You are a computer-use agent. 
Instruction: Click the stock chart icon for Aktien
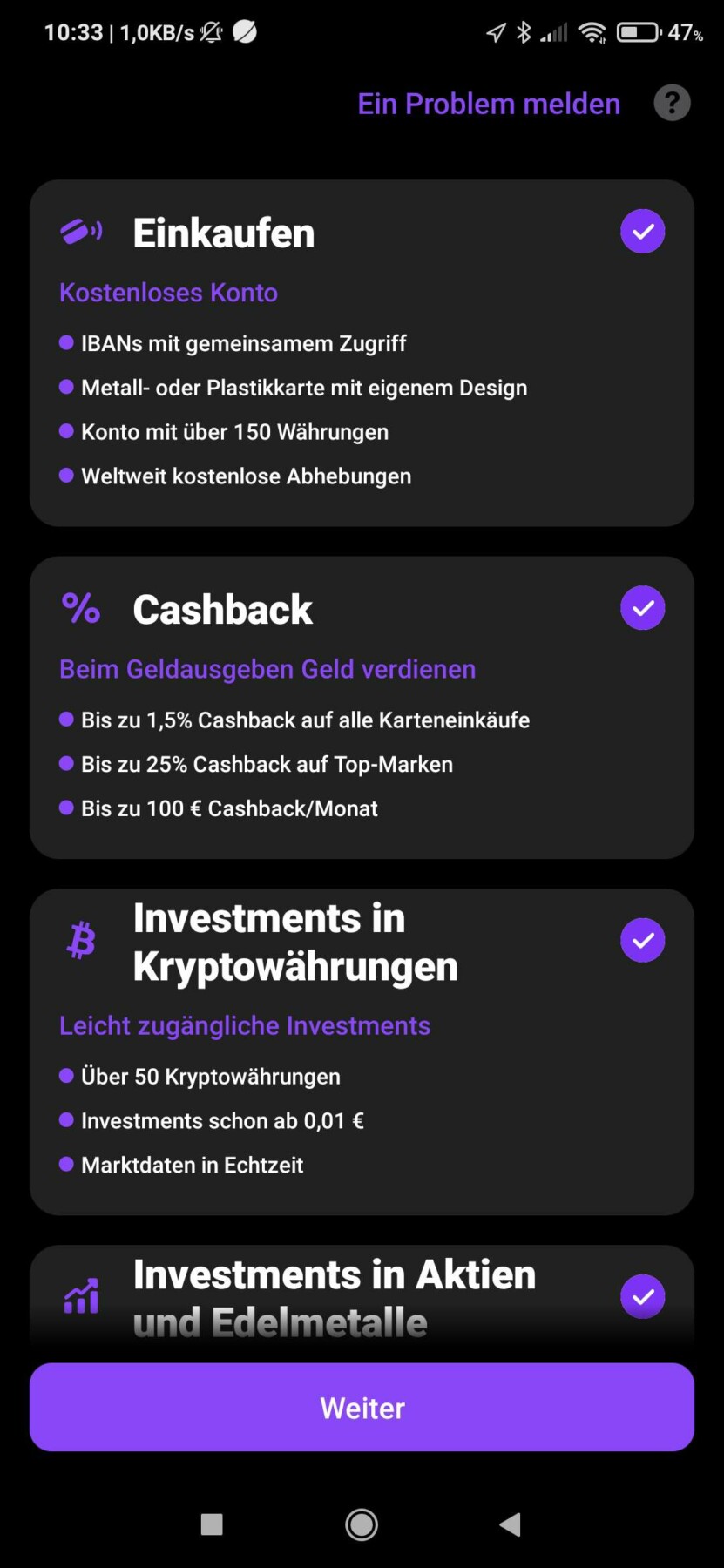click(81, 1297)
